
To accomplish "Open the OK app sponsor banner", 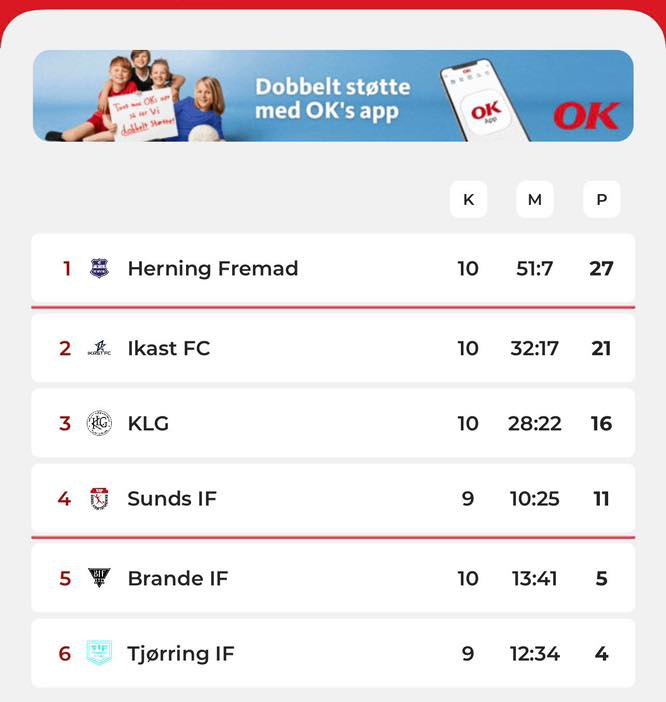I will [x=333, y=96].
